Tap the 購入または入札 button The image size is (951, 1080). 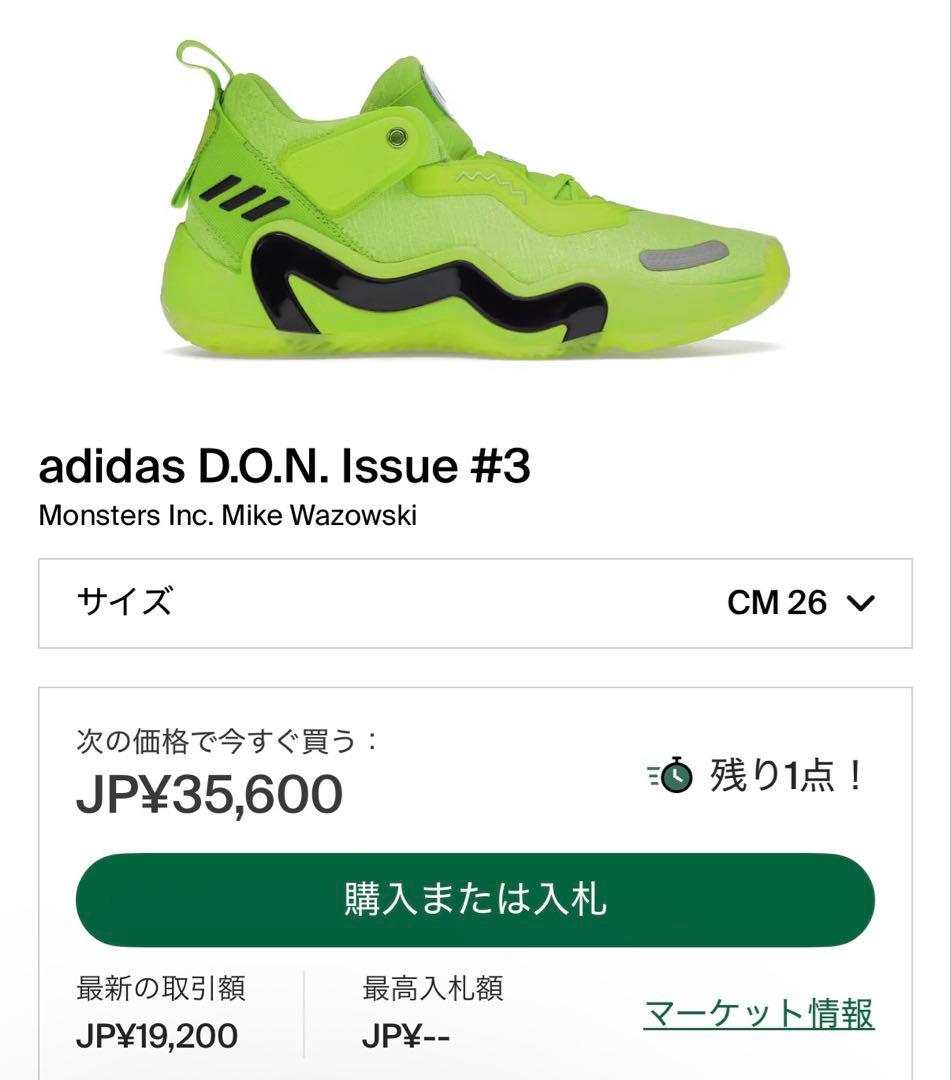475,899
